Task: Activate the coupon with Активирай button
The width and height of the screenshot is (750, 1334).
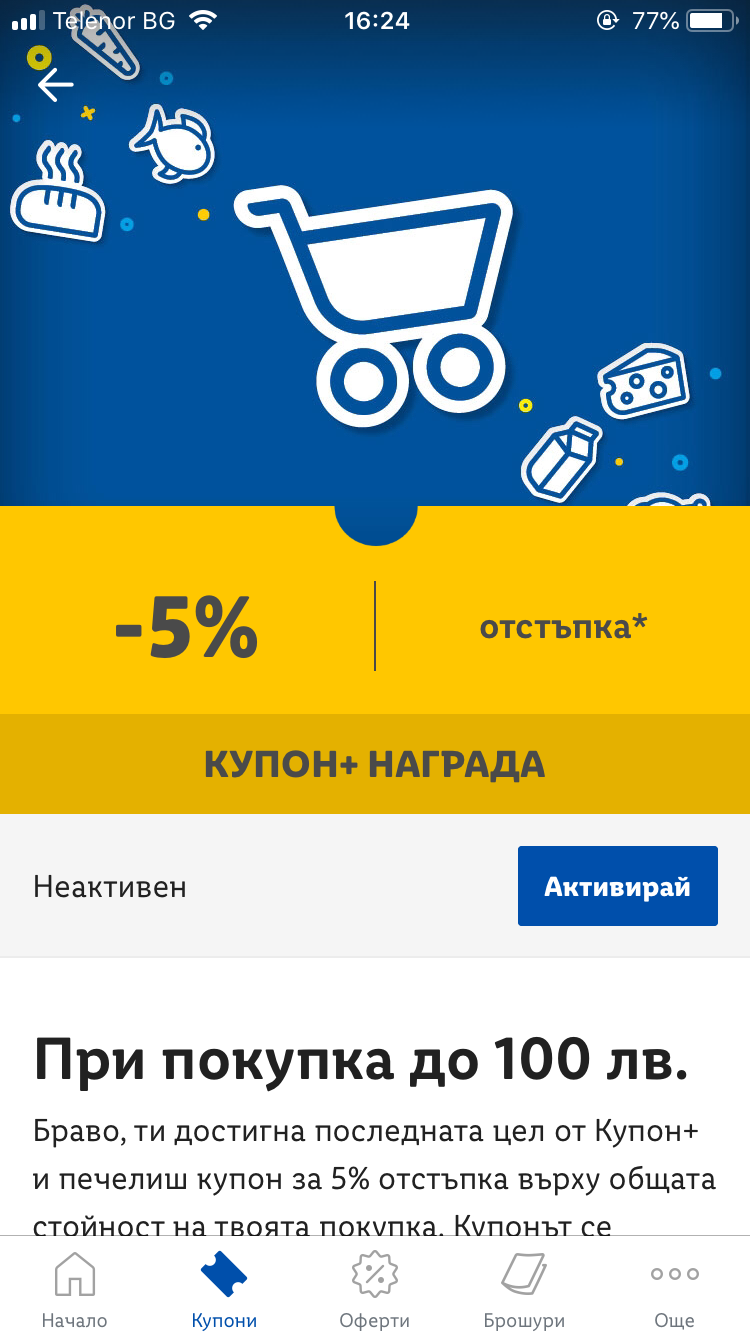Action: point(617,886)
